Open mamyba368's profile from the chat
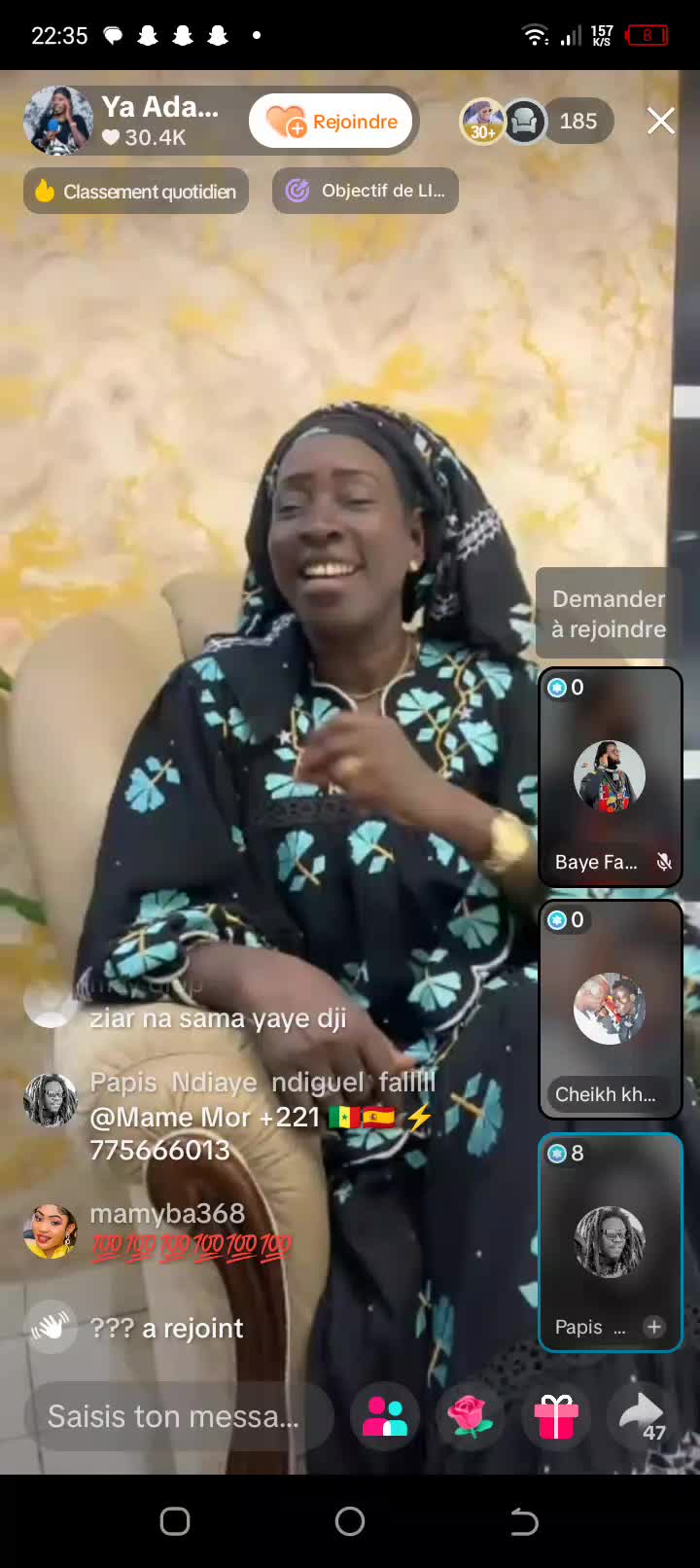 coord(51,1230)
